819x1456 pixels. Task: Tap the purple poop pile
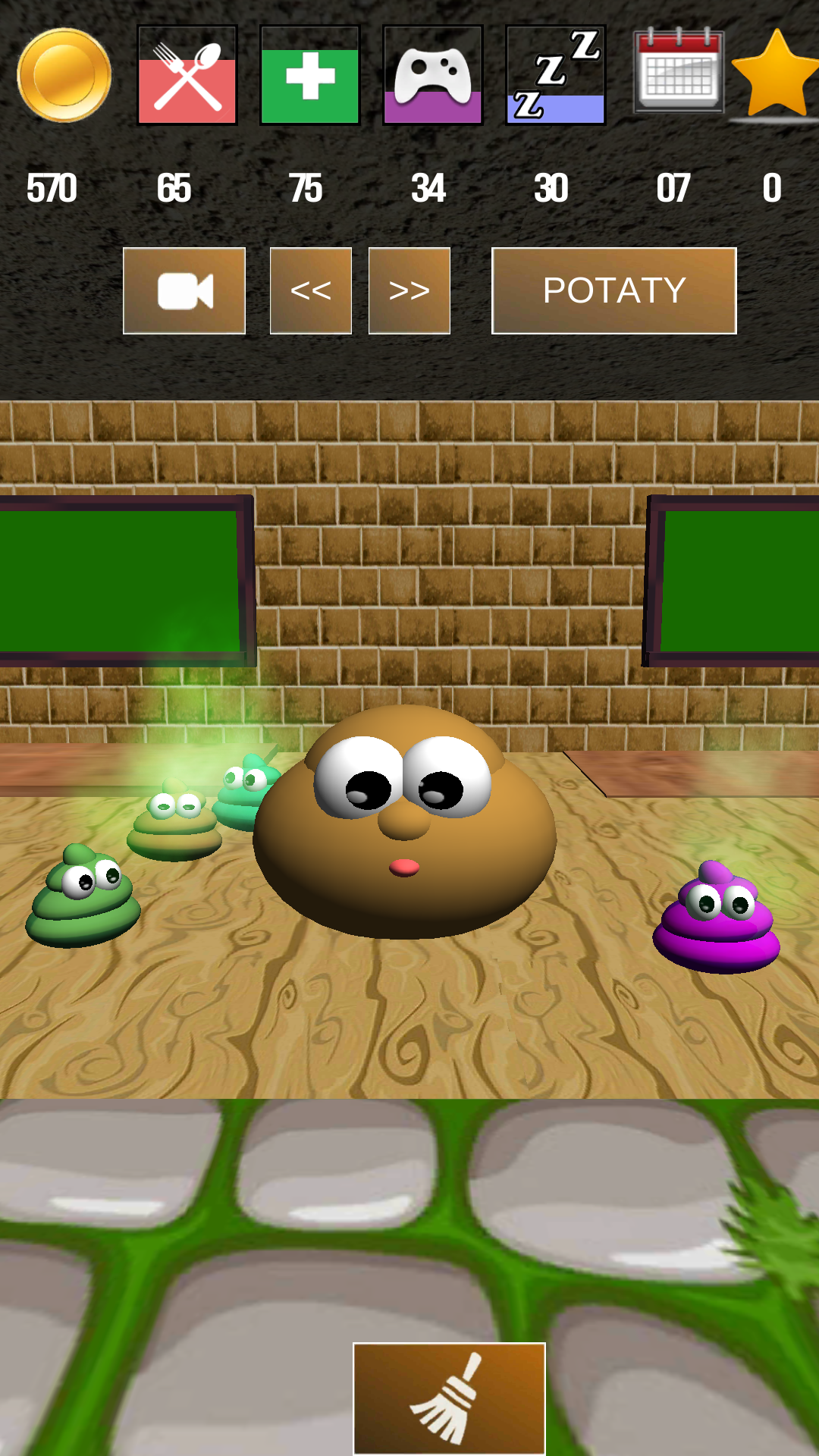coord(717,921)
